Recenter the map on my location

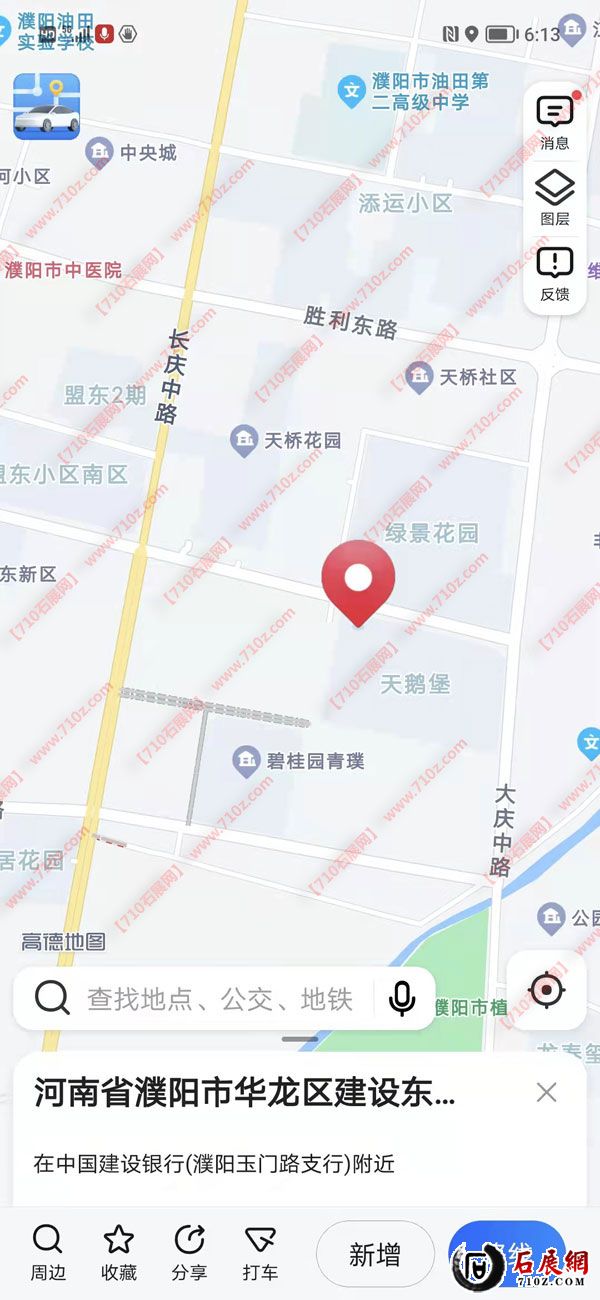tap(546, 991)
